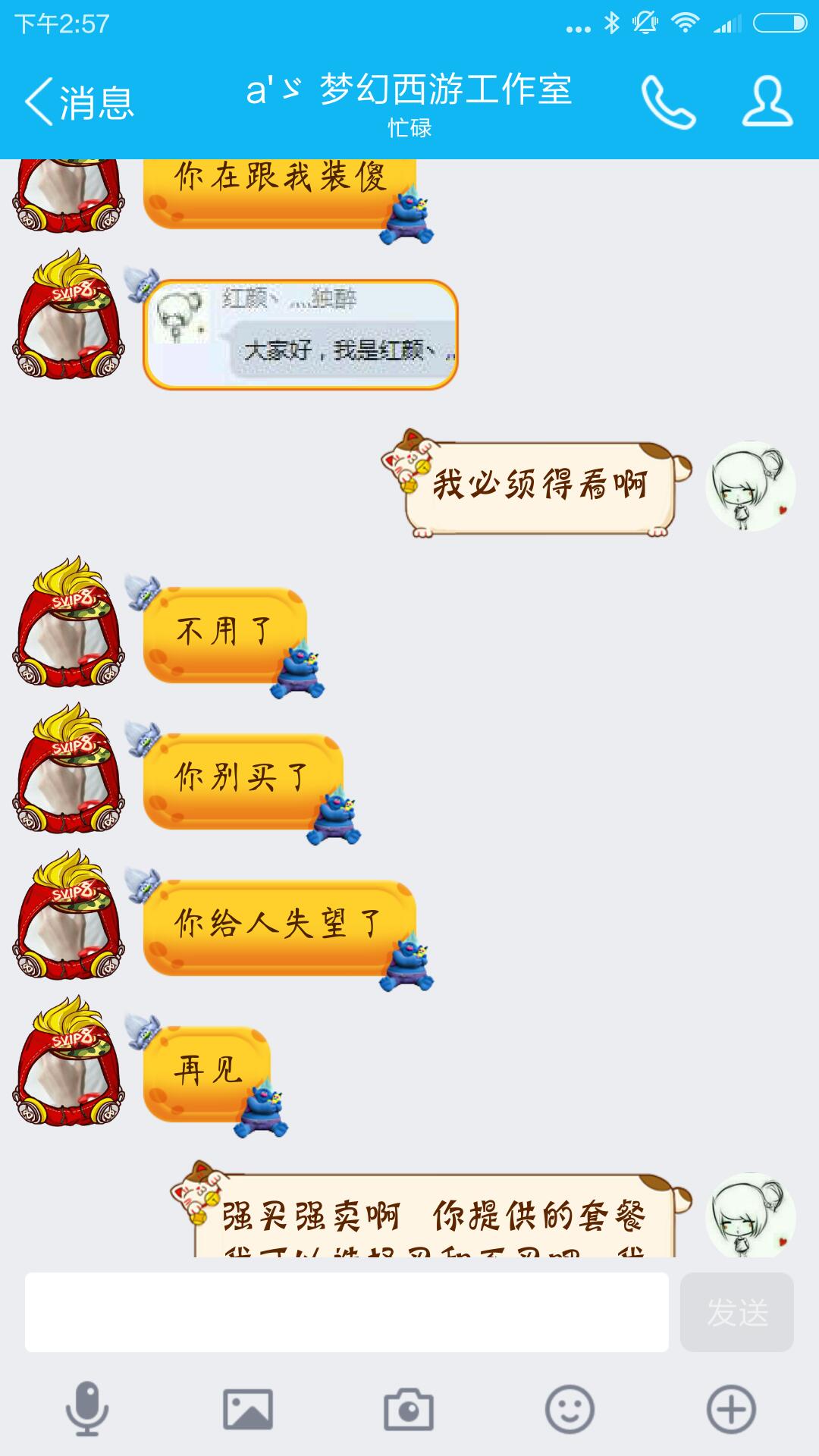Open the emoji sticker panel
819x1456 pixels.
tap(570, 1410)
